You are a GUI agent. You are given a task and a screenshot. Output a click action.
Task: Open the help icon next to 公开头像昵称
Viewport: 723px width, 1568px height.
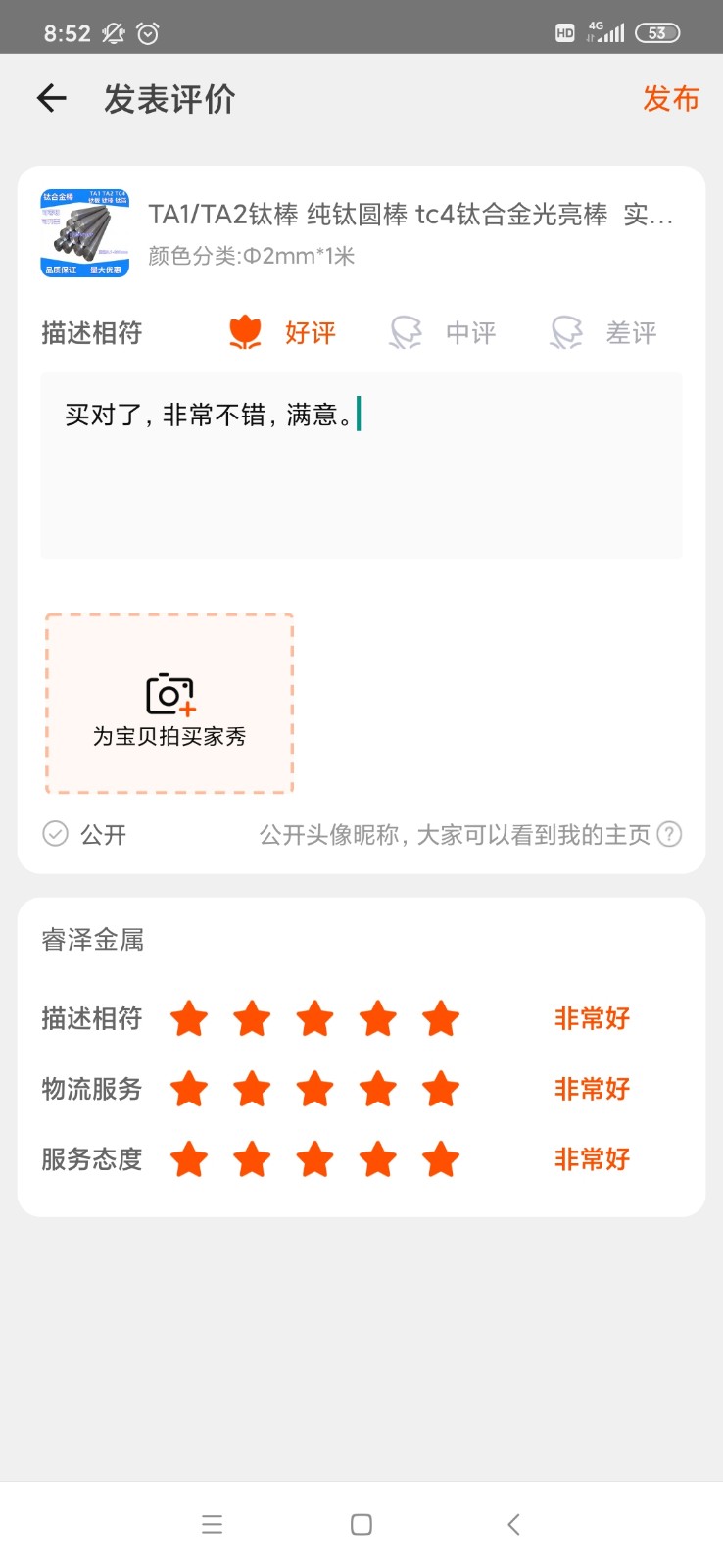(x=669, y=834)
